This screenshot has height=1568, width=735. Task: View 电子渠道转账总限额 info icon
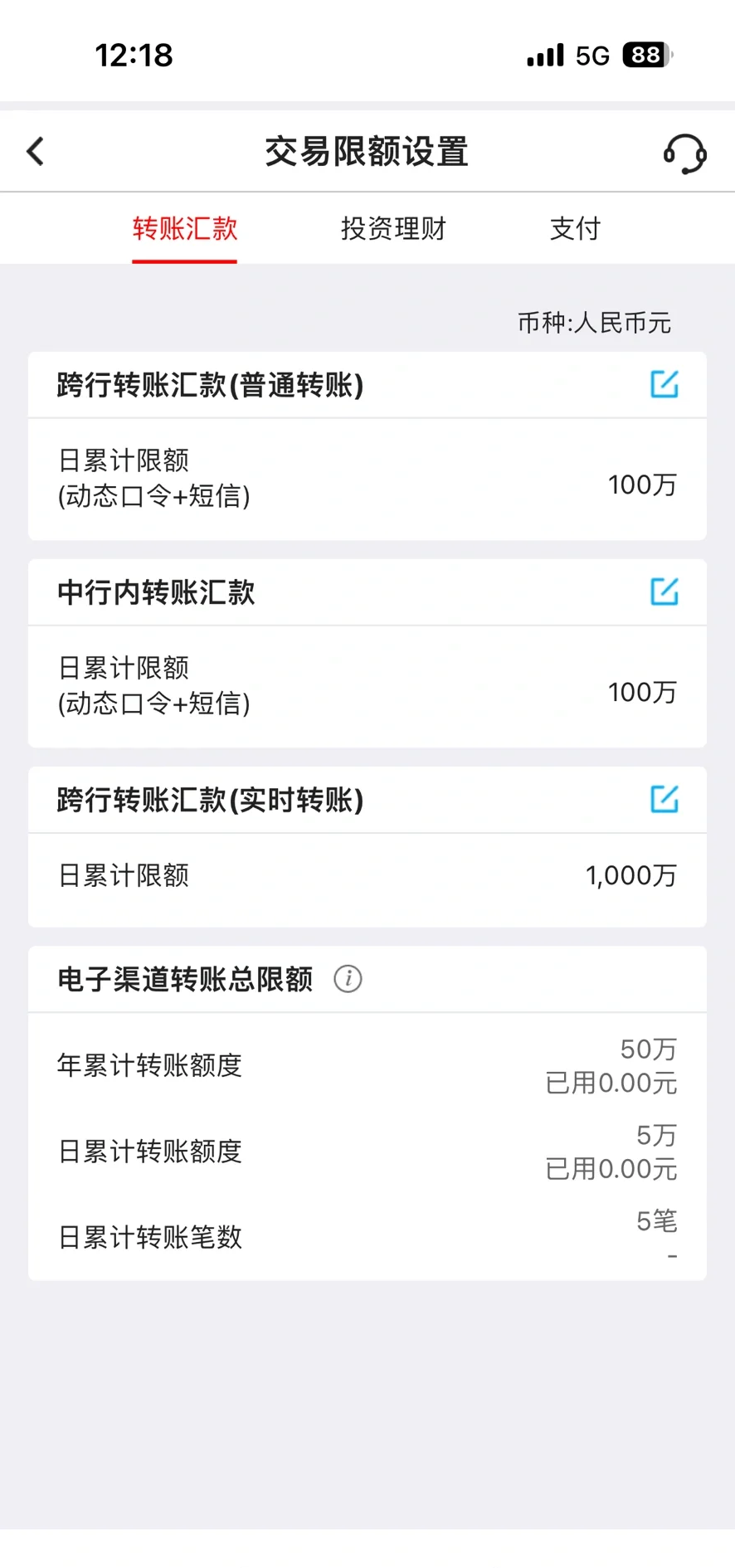(x=348, y=979)
